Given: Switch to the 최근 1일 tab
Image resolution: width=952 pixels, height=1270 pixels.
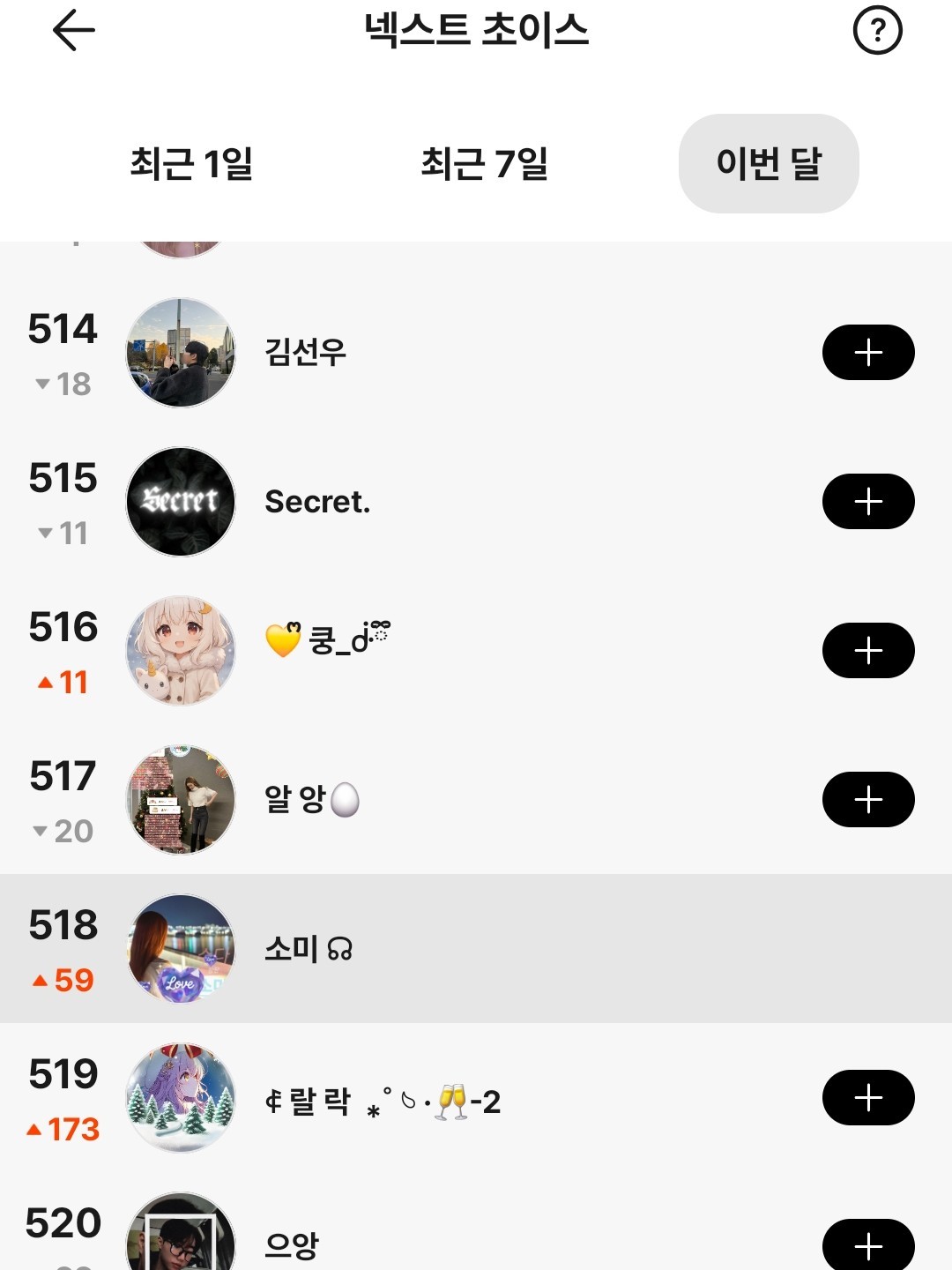Looking at the screenshot, I should click(191, 164).
